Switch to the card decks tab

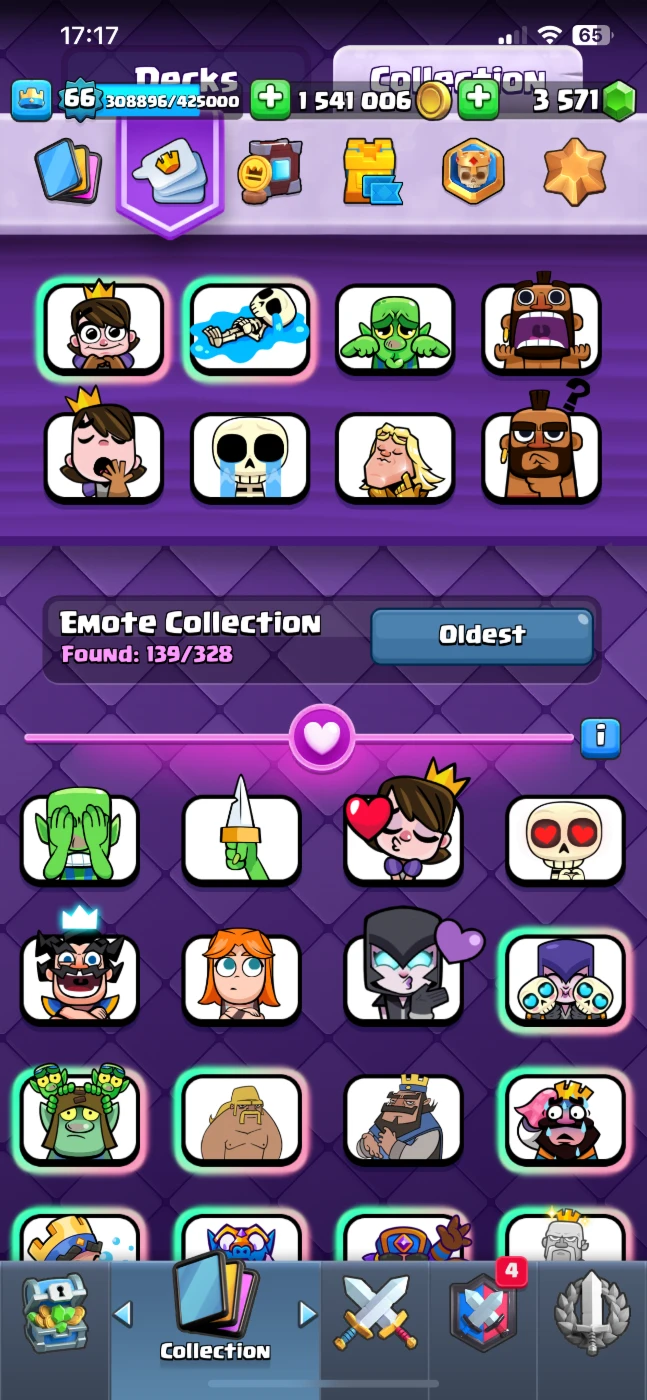pyautogui.click(x=68, y=172)
